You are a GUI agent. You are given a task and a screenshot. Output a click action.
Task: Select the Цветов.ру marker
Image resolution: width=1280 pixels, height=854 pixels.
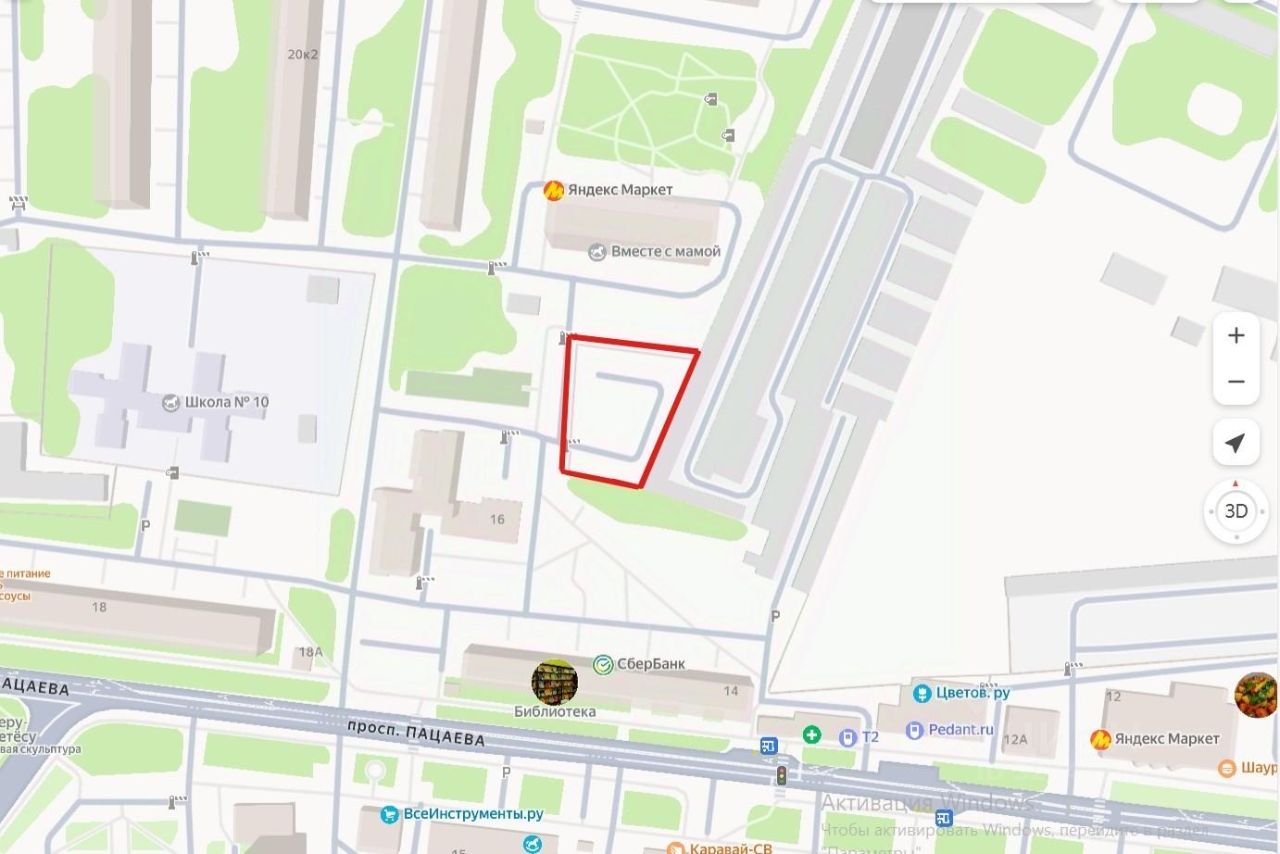click(x=922, y=692)
